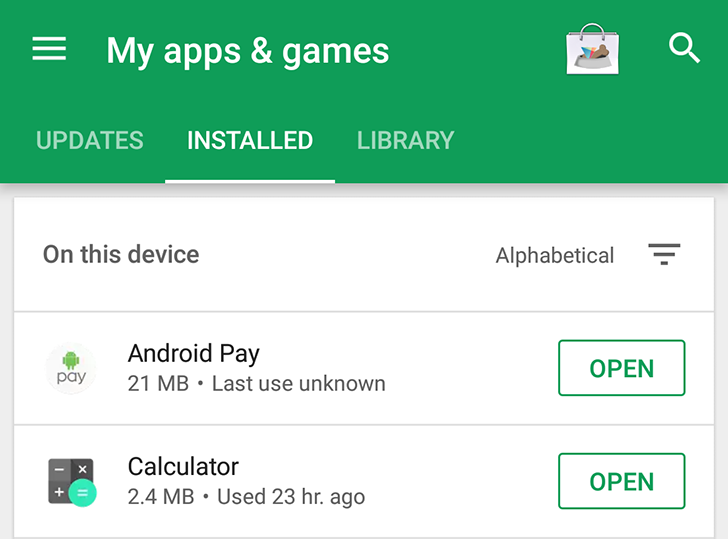Switch to the Updates tab
The height and width of the screenshot is (539, 728).
coord(90,141)
